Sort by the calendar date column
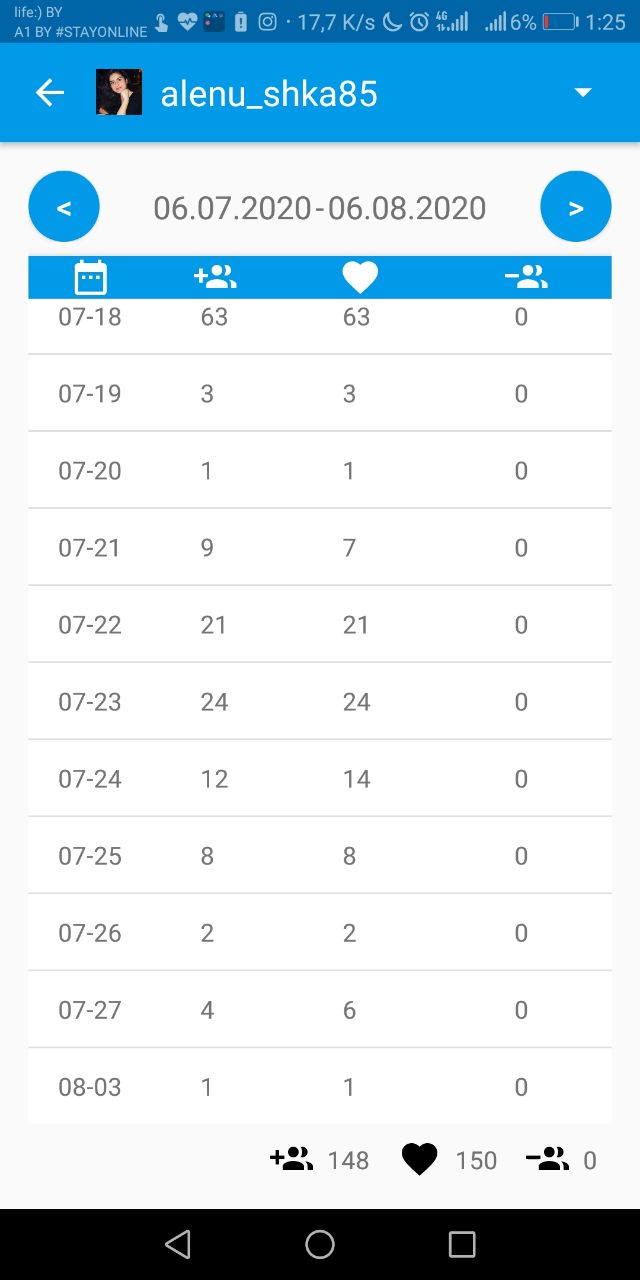The image size is (640, 1280). [x=91, y=277]
